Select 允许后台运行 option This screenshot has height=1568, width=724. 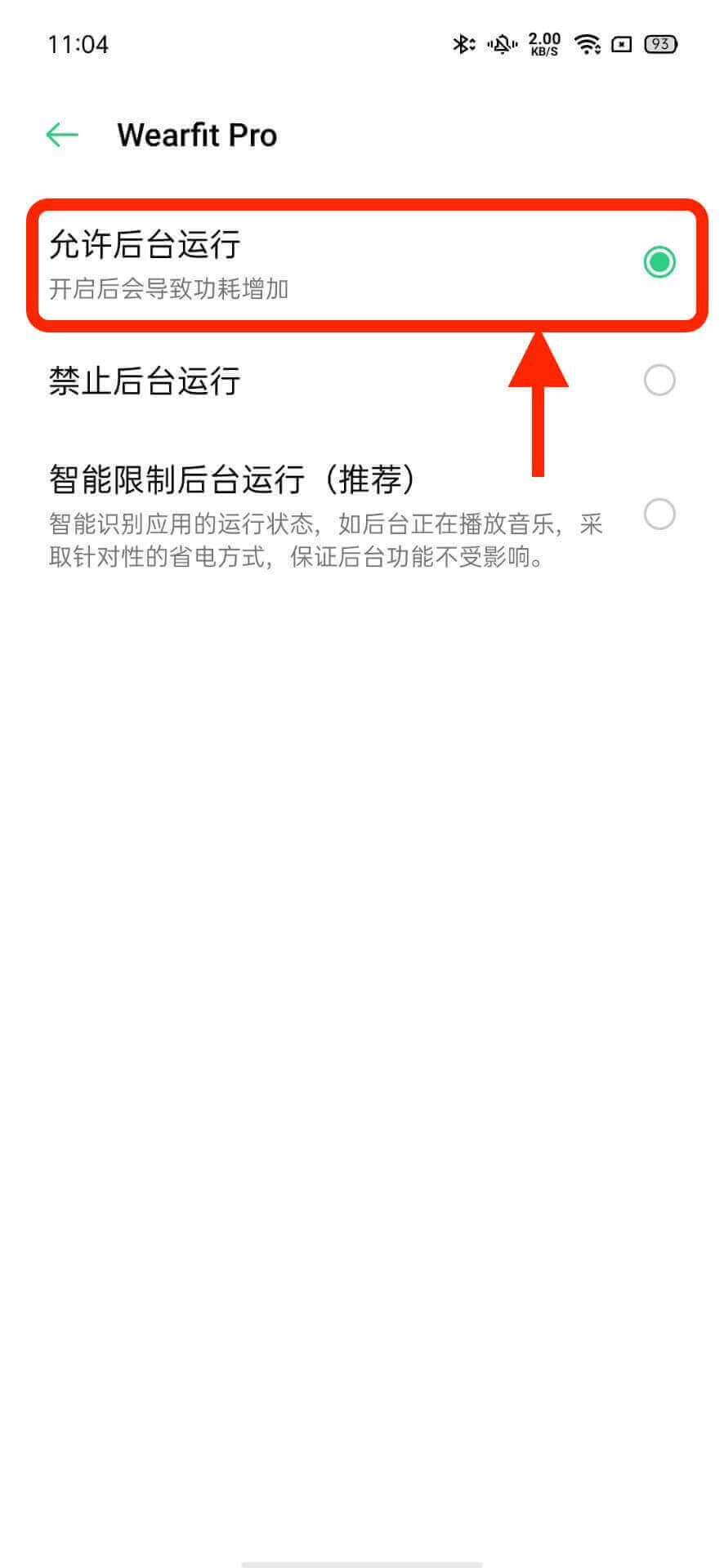coord(659,262)
